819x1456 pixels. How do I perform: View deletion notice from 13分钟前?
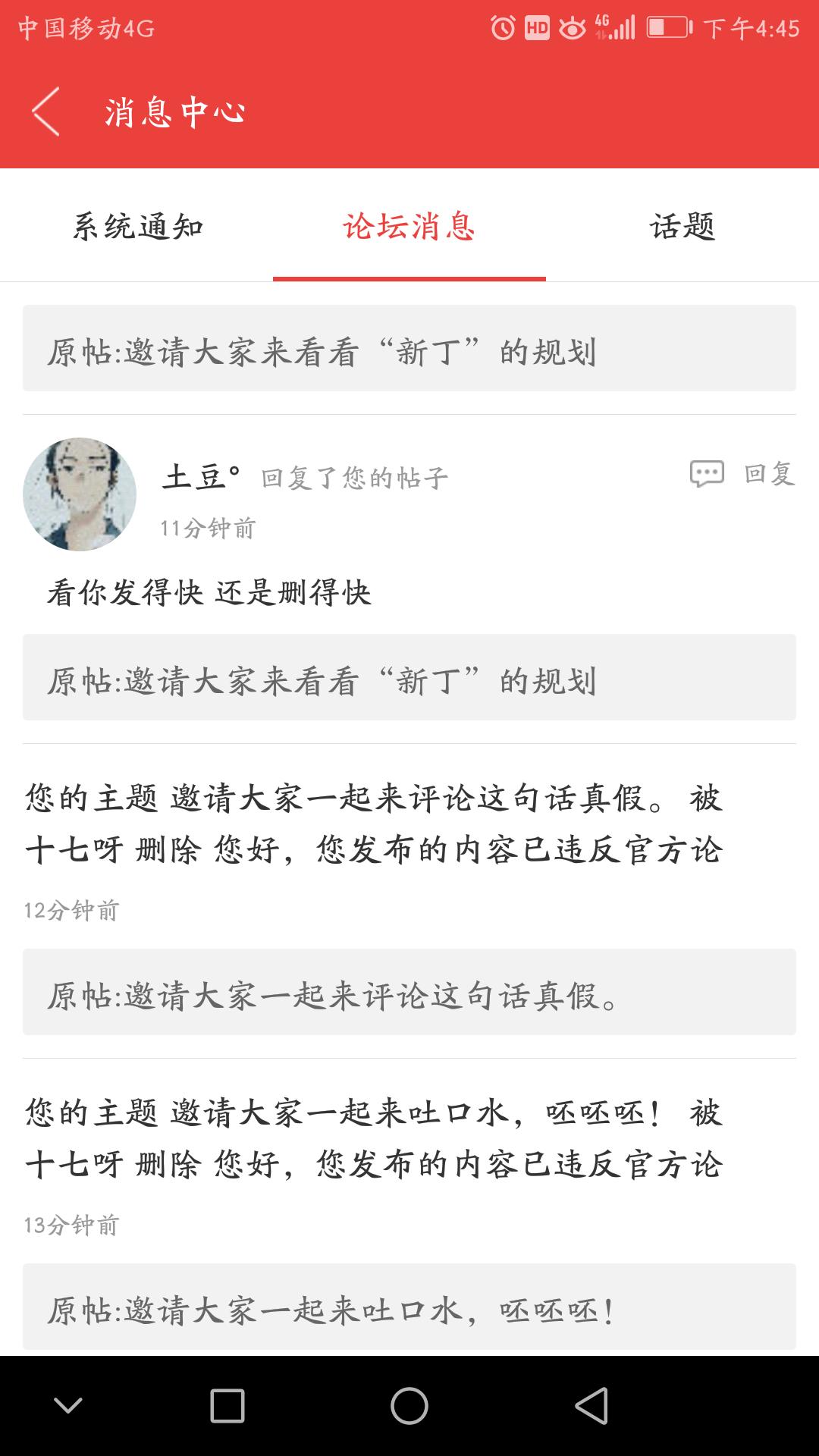pos(373,1139)
